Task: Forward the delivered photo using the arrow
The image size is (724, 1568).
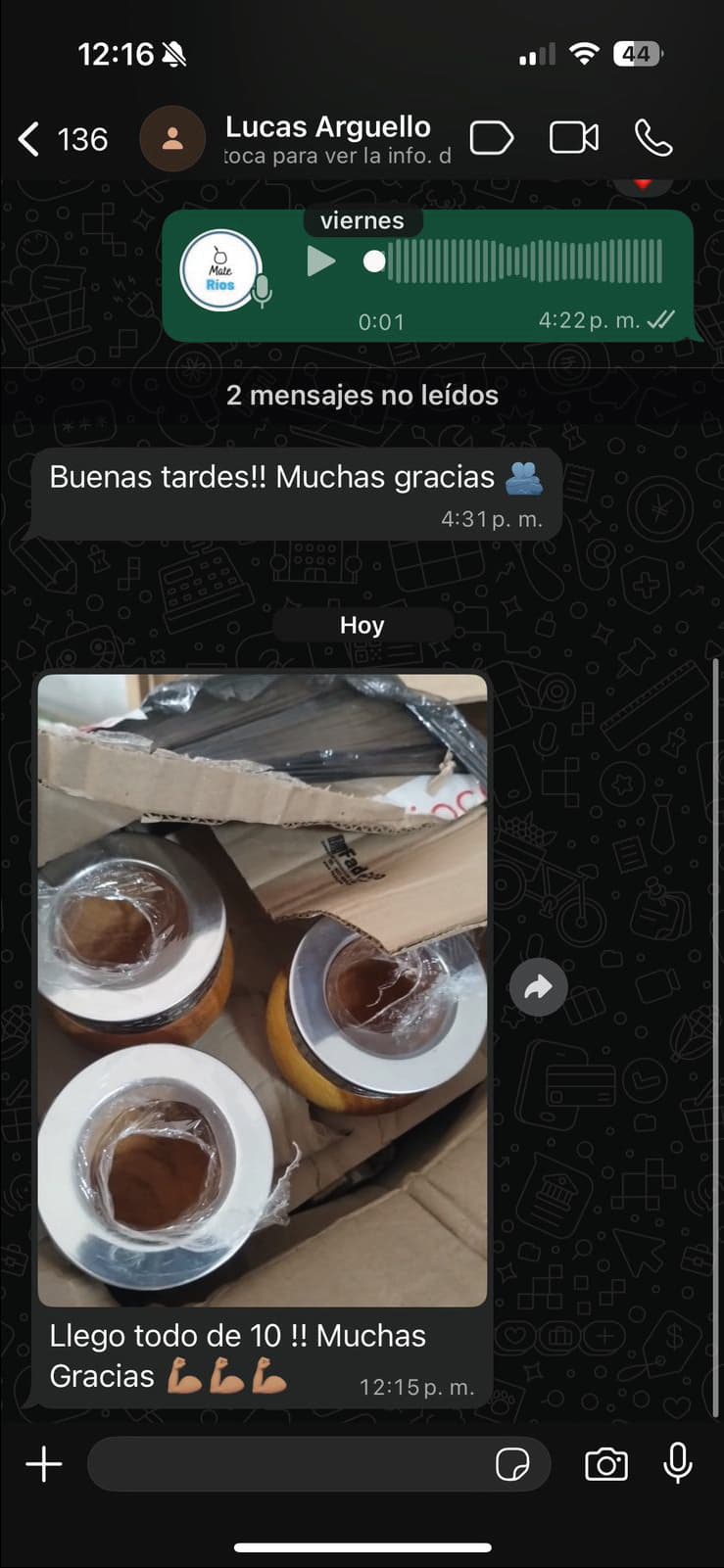Action: pyautogui.click(x=537, y=986)
